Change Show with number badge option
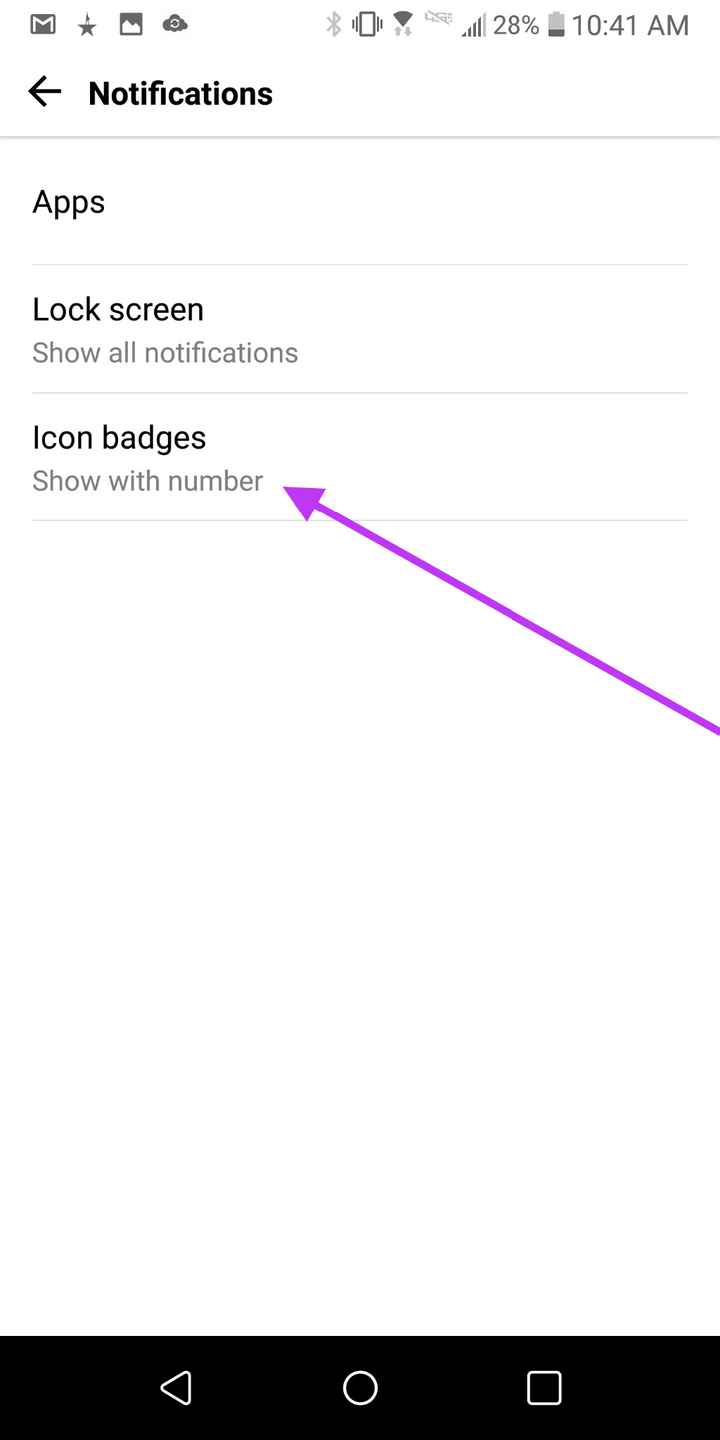 point(147,481)
